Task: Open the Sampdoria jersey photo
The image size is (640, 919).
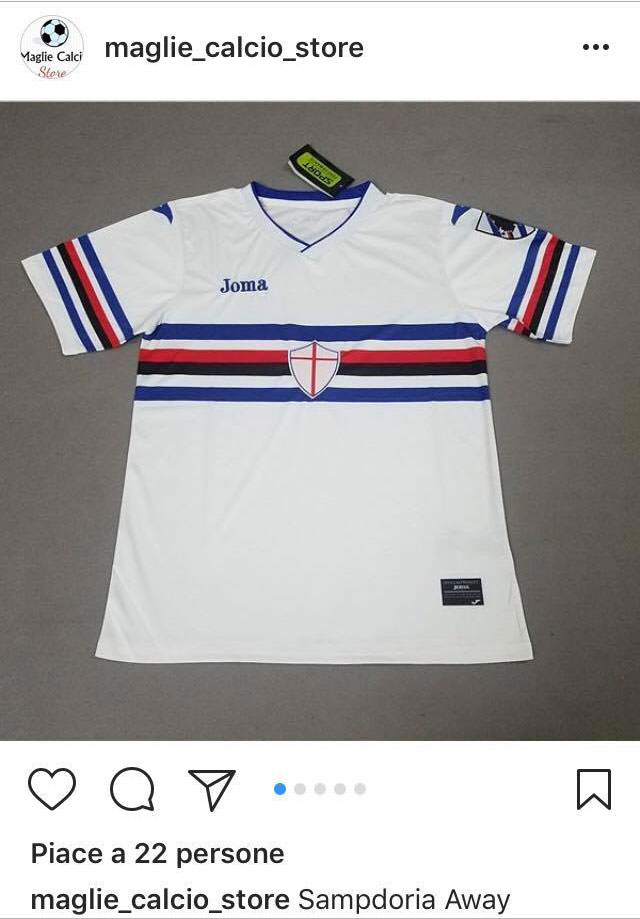Action: pyautogui.click(x=319, y=420)
